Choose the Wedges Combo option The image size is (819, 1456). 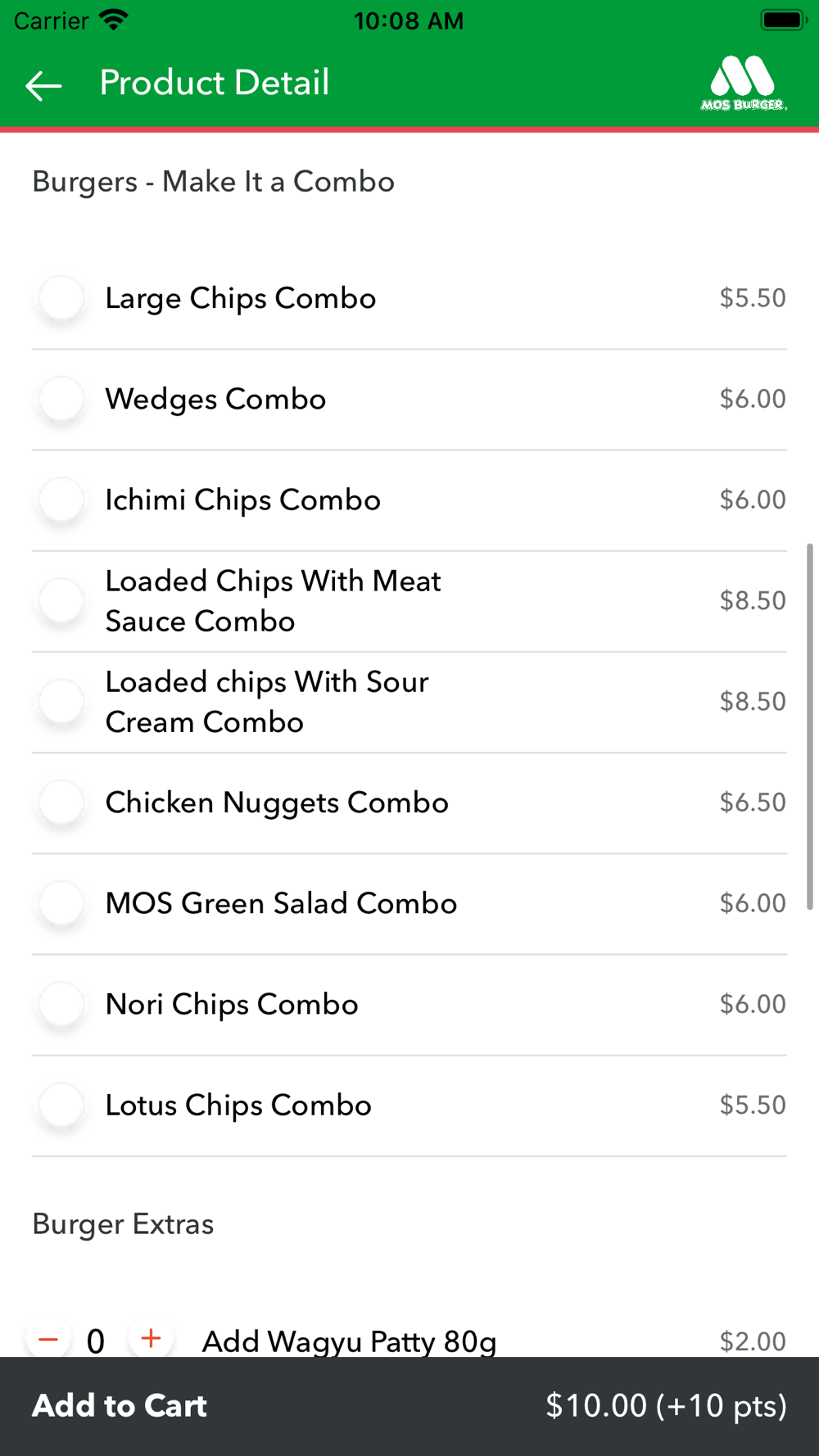[x=409, y=400]
